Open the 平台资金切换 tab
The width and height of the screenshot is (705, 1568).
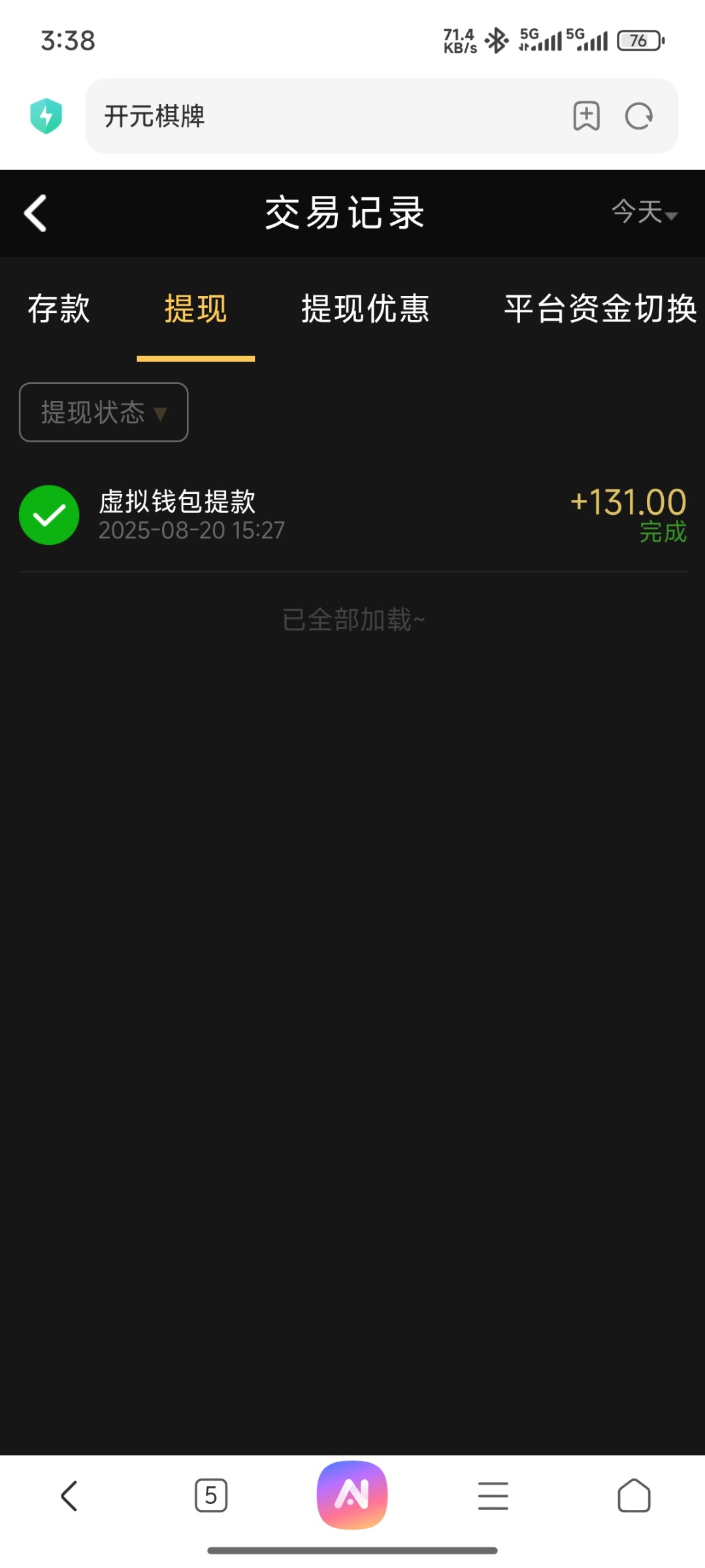click(x=600, y=308)
